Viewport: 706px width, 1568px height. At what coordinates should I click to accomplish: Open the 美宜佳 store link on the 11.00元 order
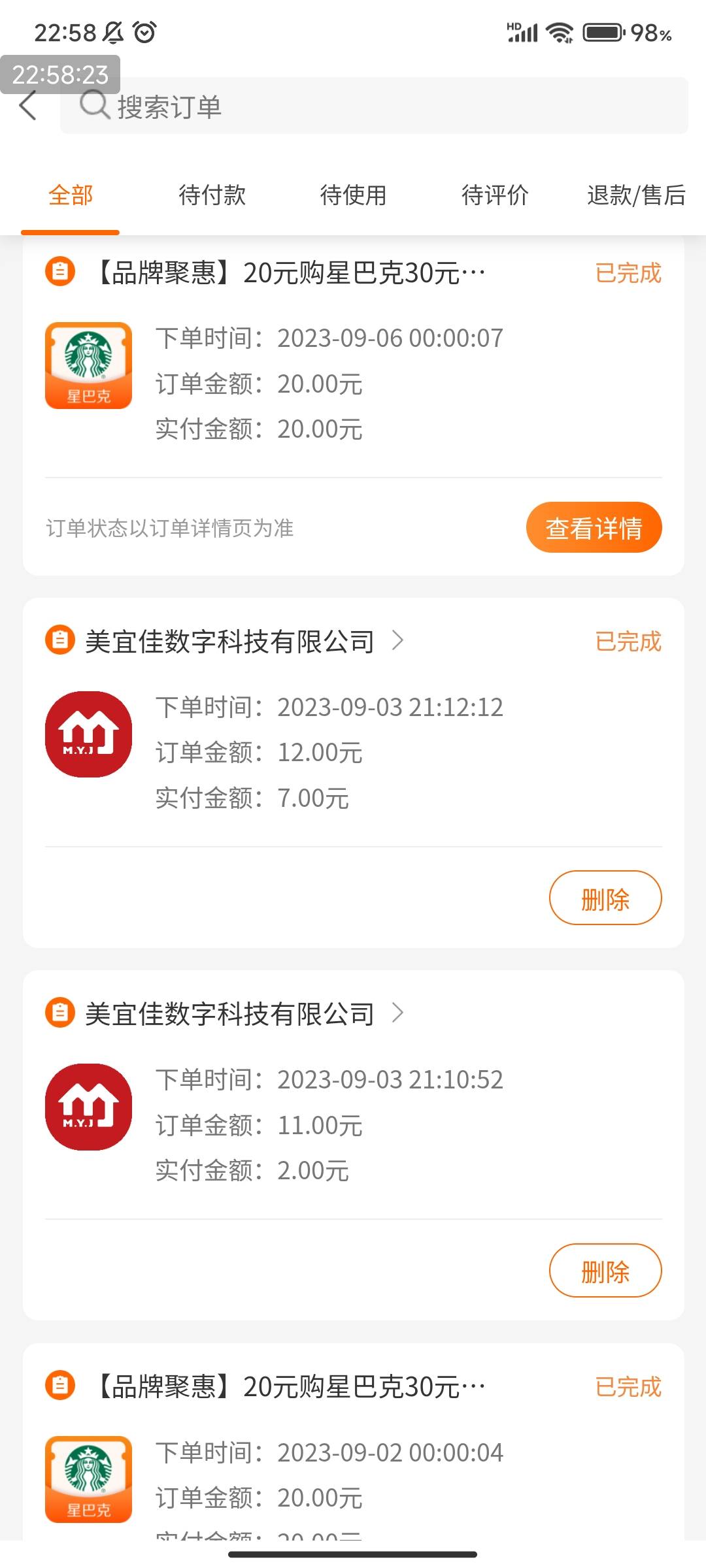tap(244, 1013)
